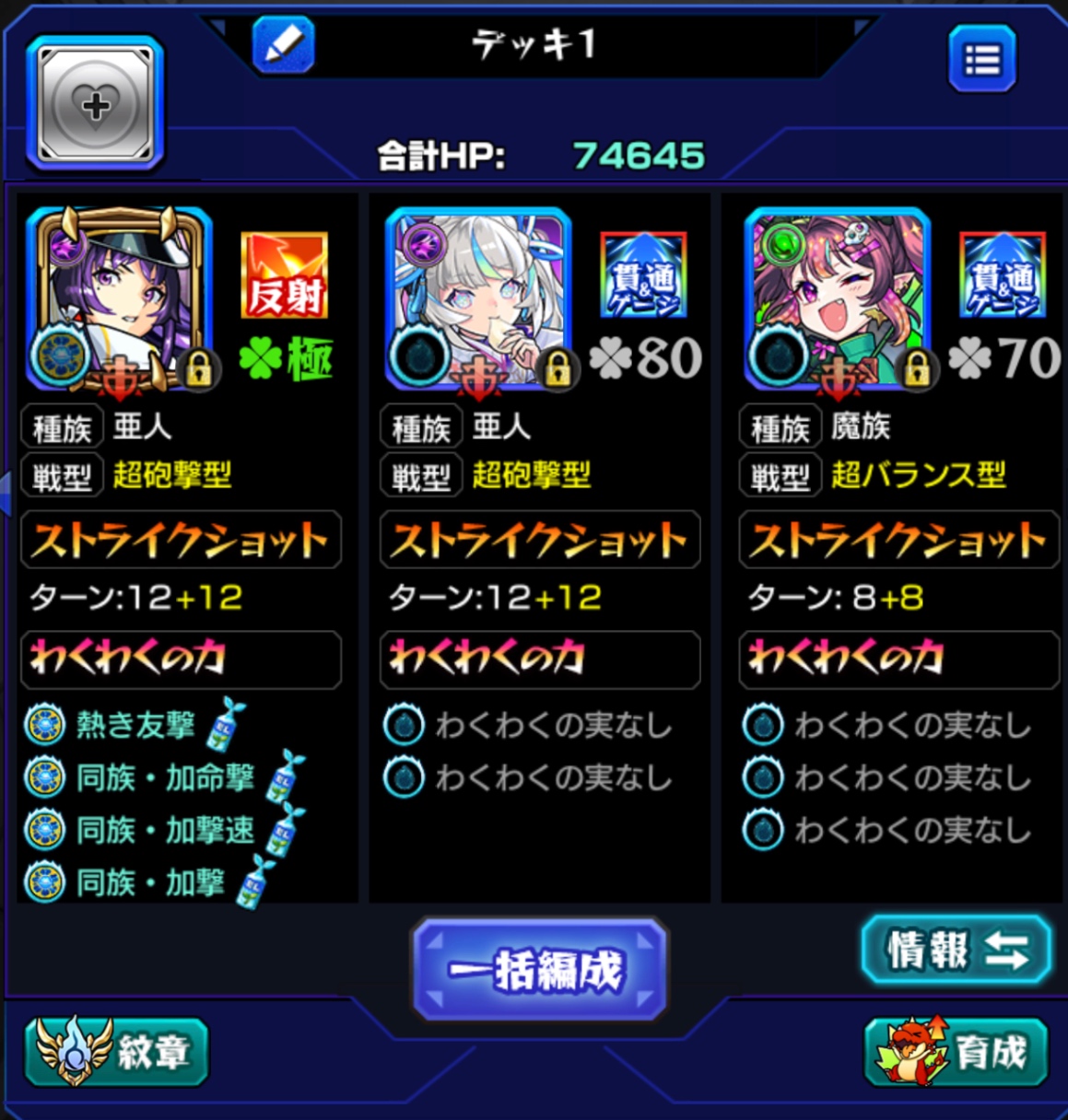This screenshot has width=1068, height=1120.
Task: Tap the 一括編成 button
Action: pos(539,969)
